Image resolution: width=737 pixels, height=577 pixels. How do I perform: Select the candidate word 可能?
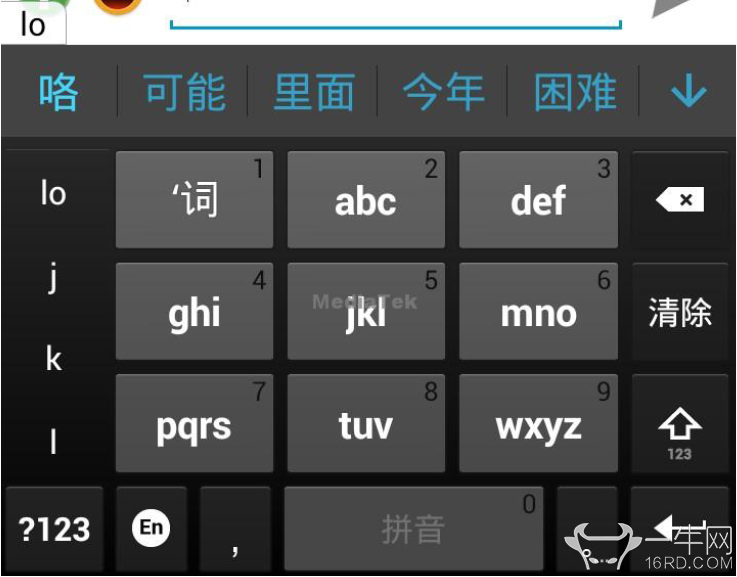(184, 93)
